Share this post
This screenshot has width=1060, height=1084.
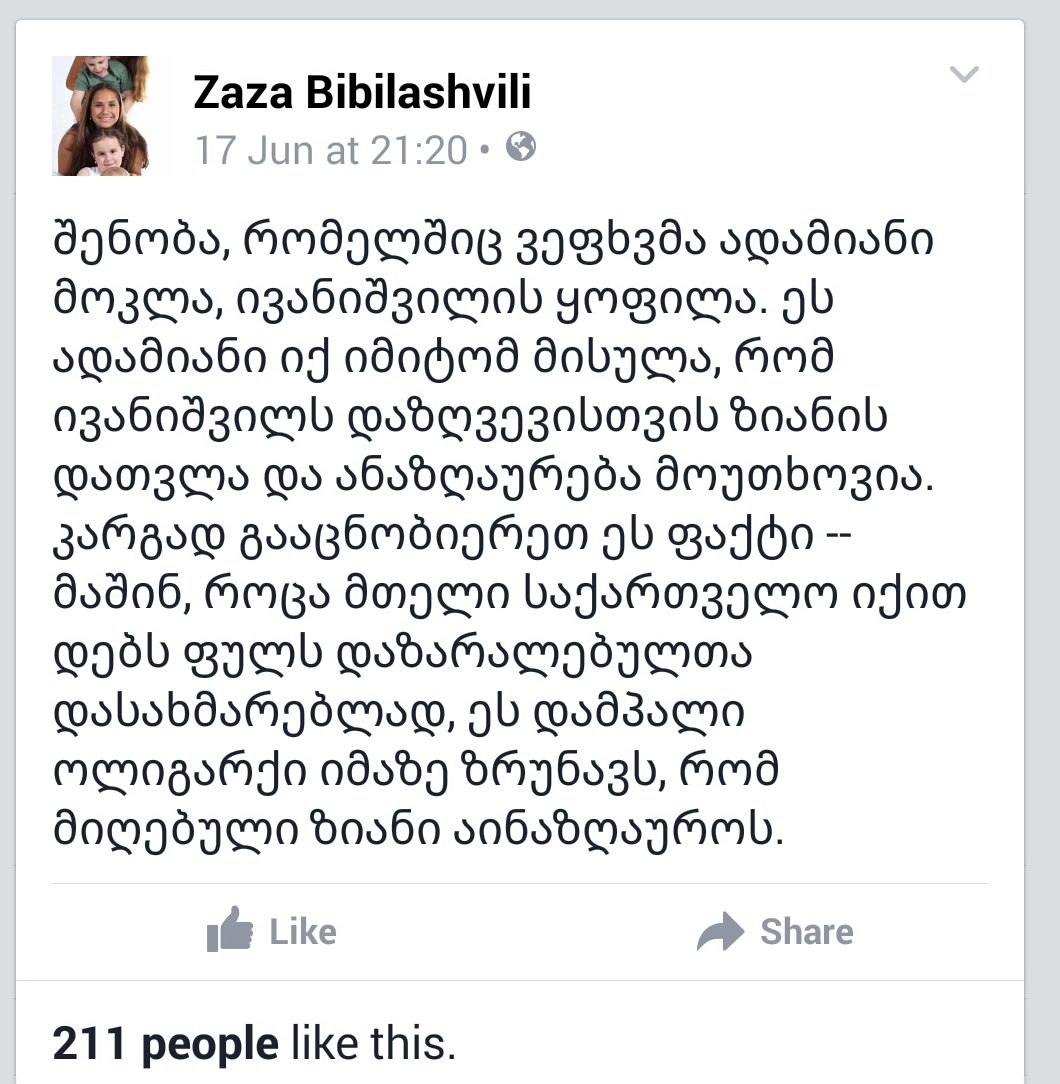(775, 932)
